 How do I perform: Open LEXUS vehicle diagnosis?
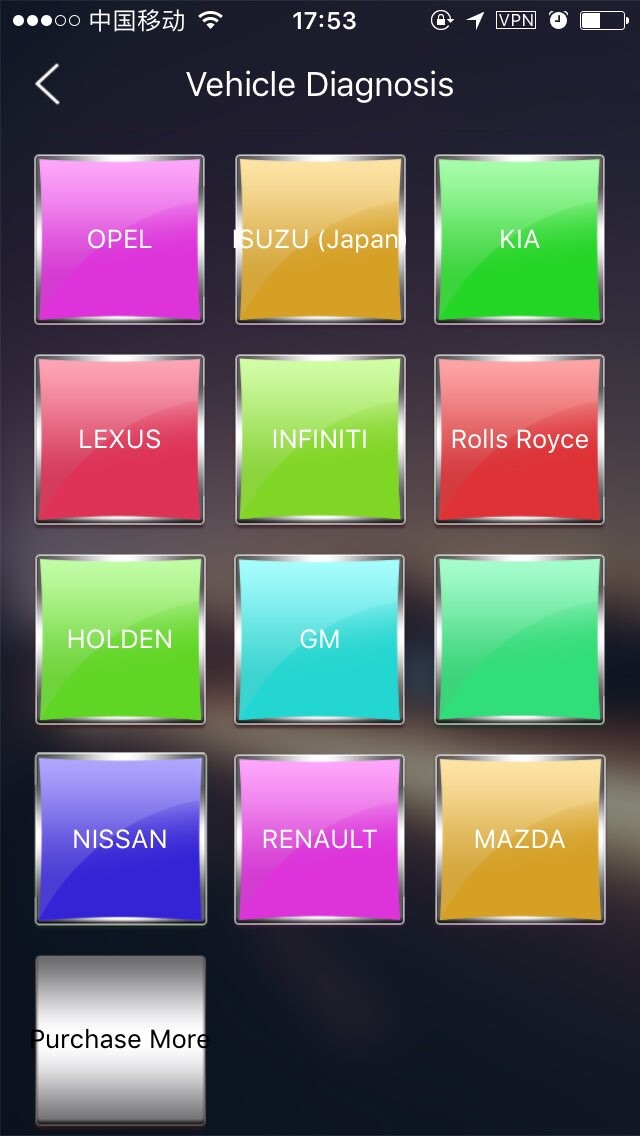point(120,439)
